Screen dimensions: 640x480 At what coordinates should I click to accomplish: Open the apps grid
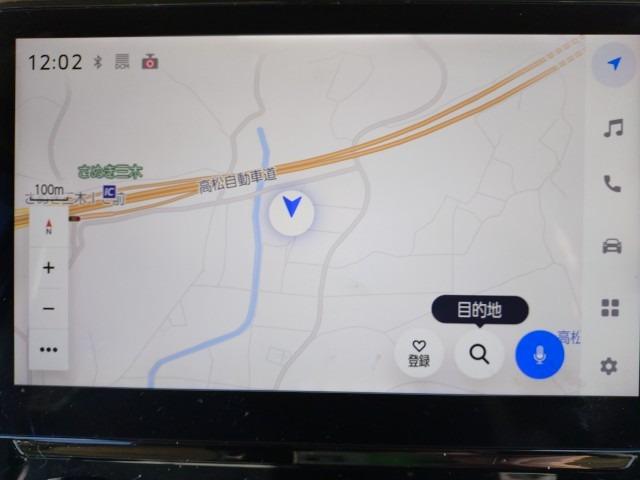tap(610, 307)
